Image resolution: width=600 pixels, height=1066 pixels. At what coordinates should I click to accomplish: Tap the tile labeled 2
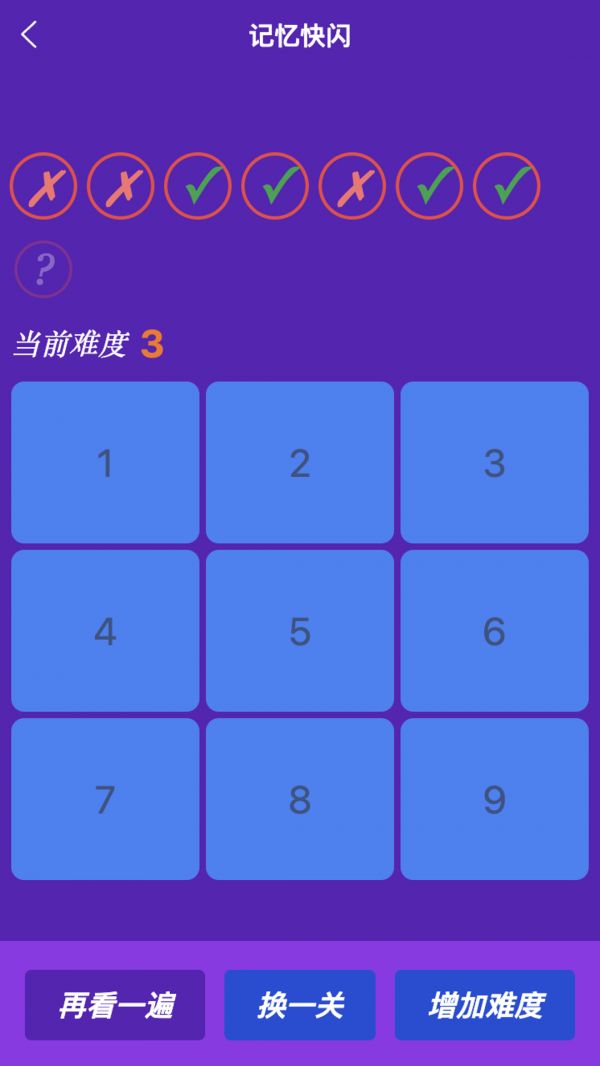(300, 462)
